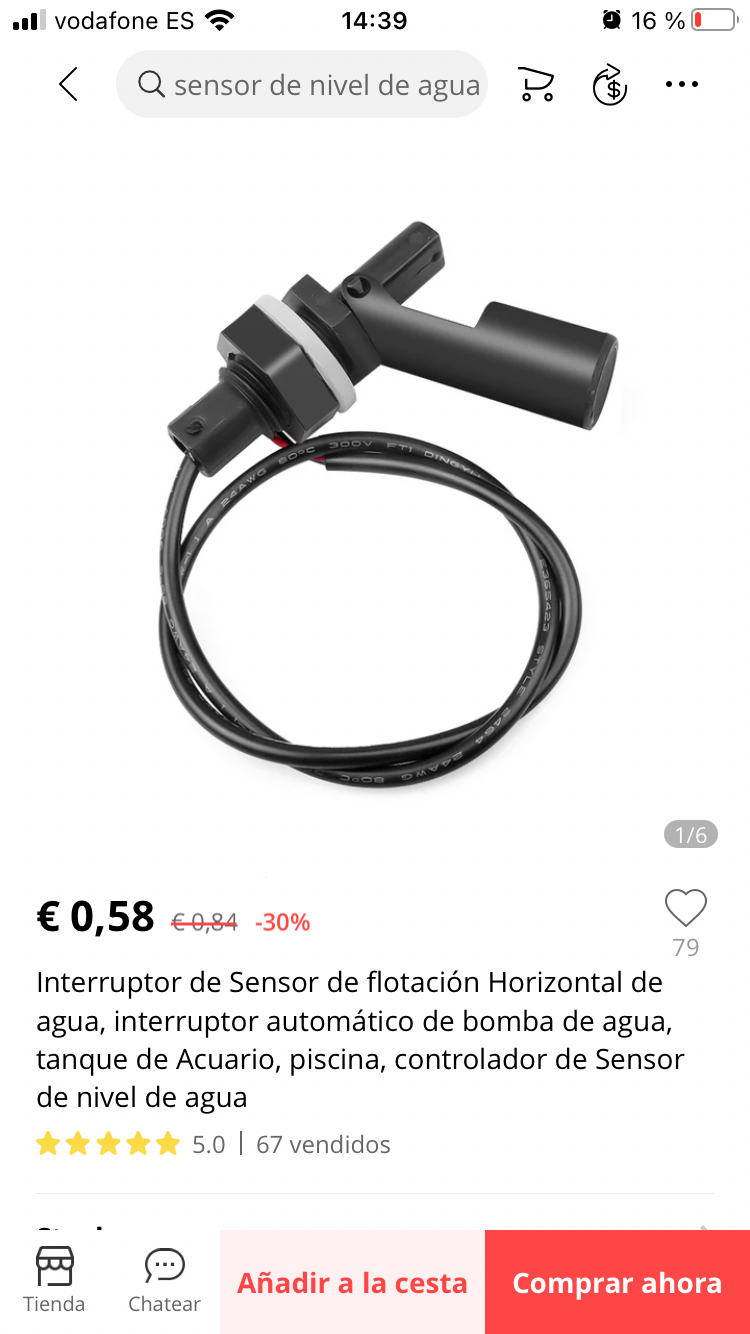
Task: Open the three-dot overflow menu
Action: pos(682,85)
